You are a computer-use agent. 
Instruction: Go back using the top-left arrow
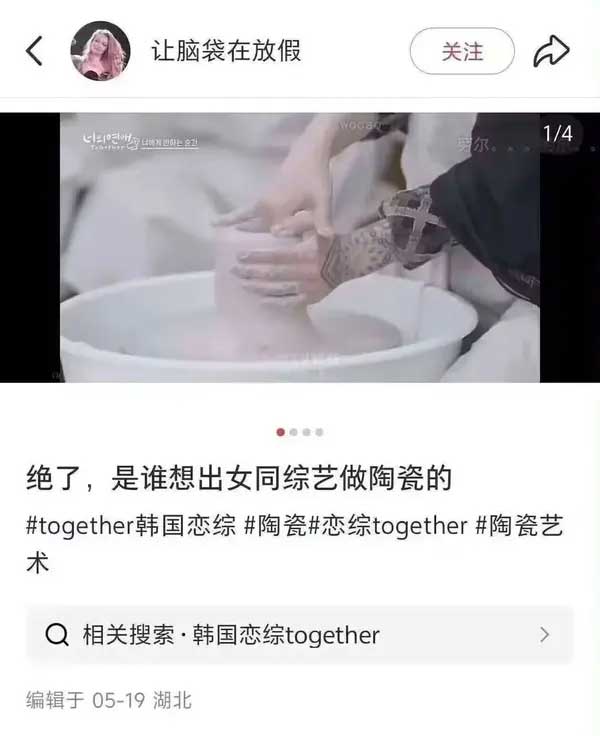(x=35, y=51)
